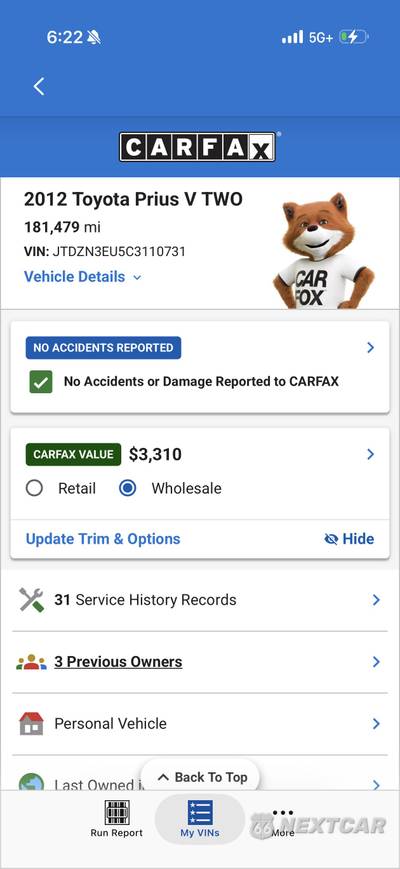Open 31 Service History Records

[199, 600]
